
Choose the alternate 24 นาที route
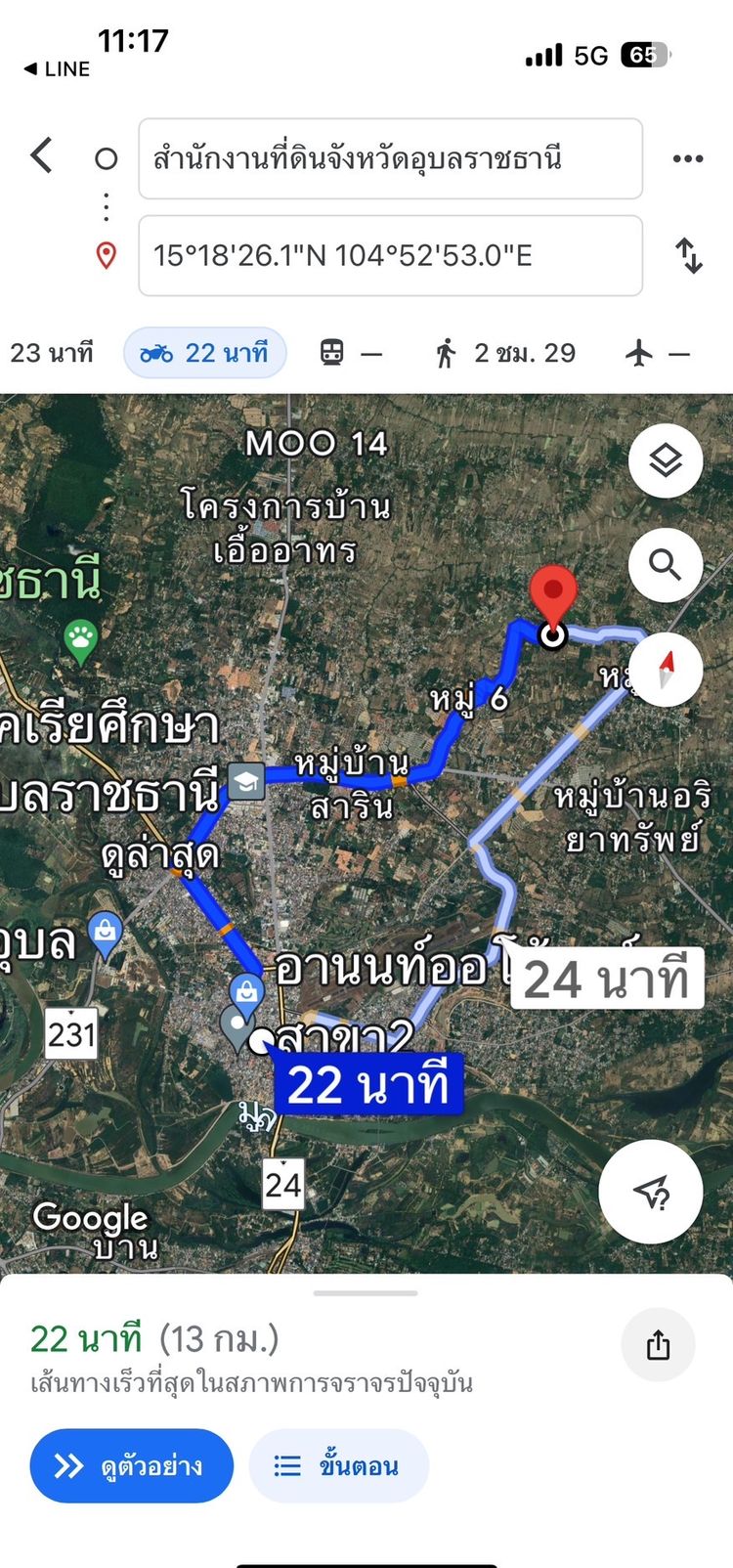607,980
